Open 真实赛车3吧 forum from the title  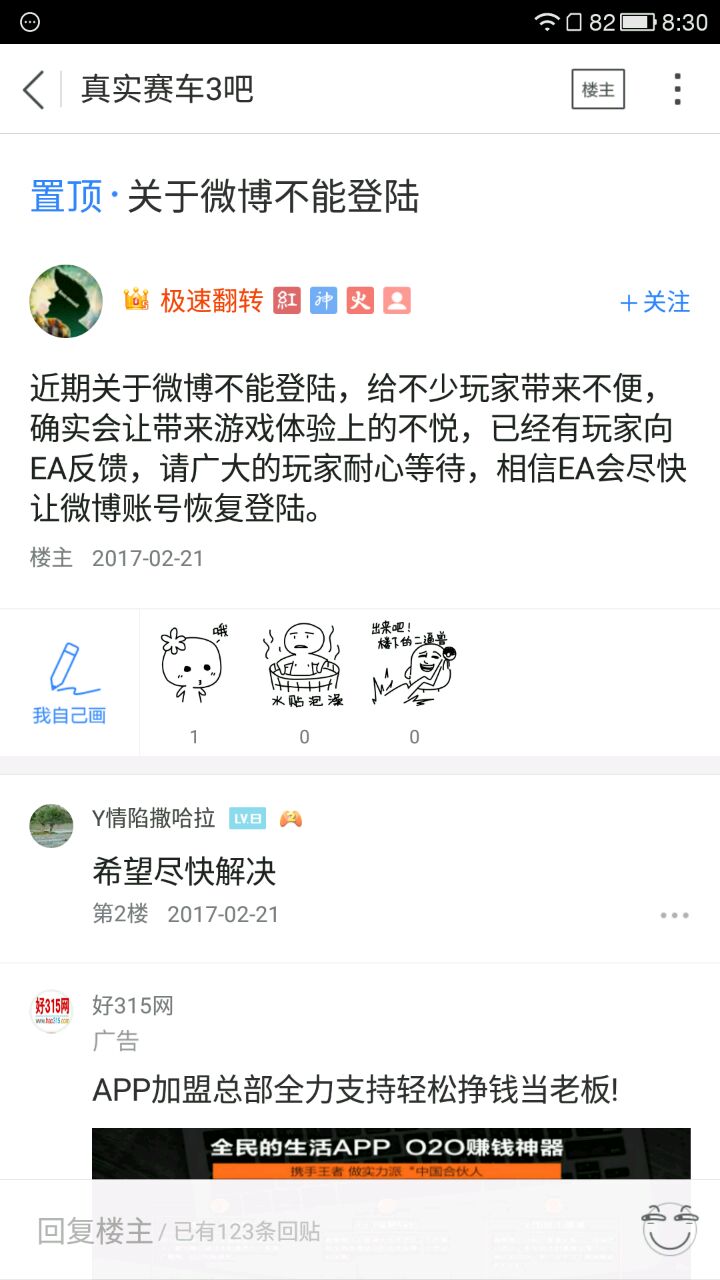[x=167, y=90]
